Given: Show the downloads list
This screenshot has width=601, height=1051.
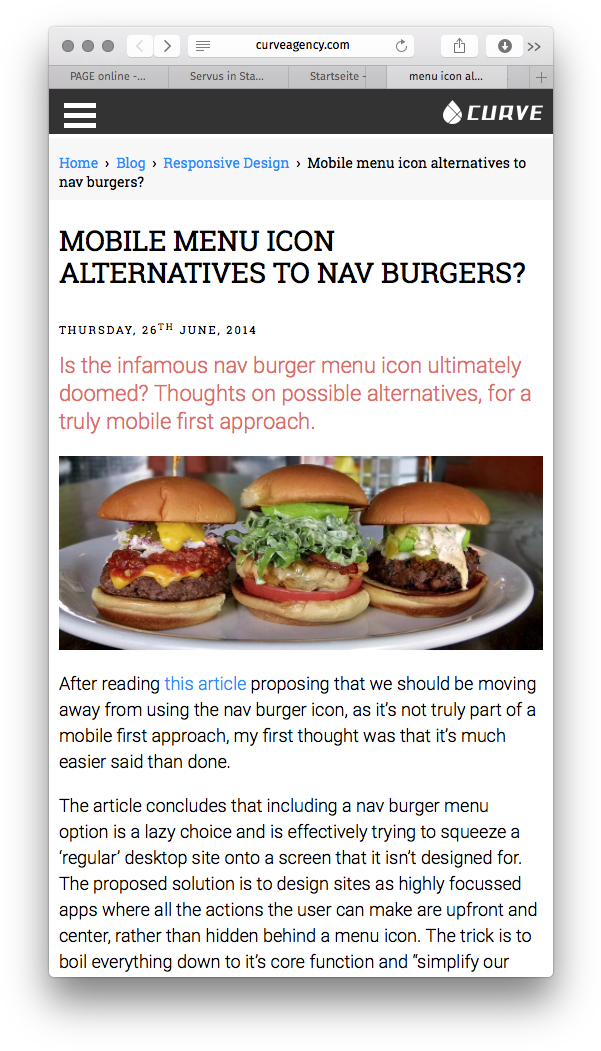Looking at the screenshot, I should (504, 46).
